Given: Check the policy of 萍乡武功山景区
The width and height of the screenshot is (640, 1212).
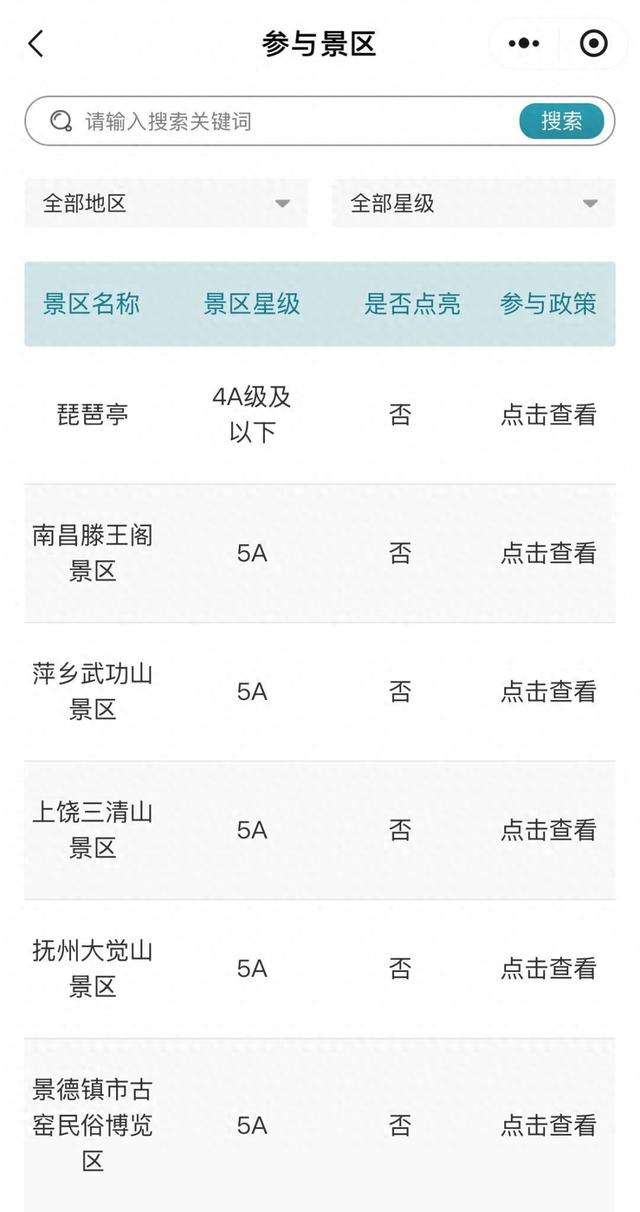Looking at the screenshot, I should (548, 691).
